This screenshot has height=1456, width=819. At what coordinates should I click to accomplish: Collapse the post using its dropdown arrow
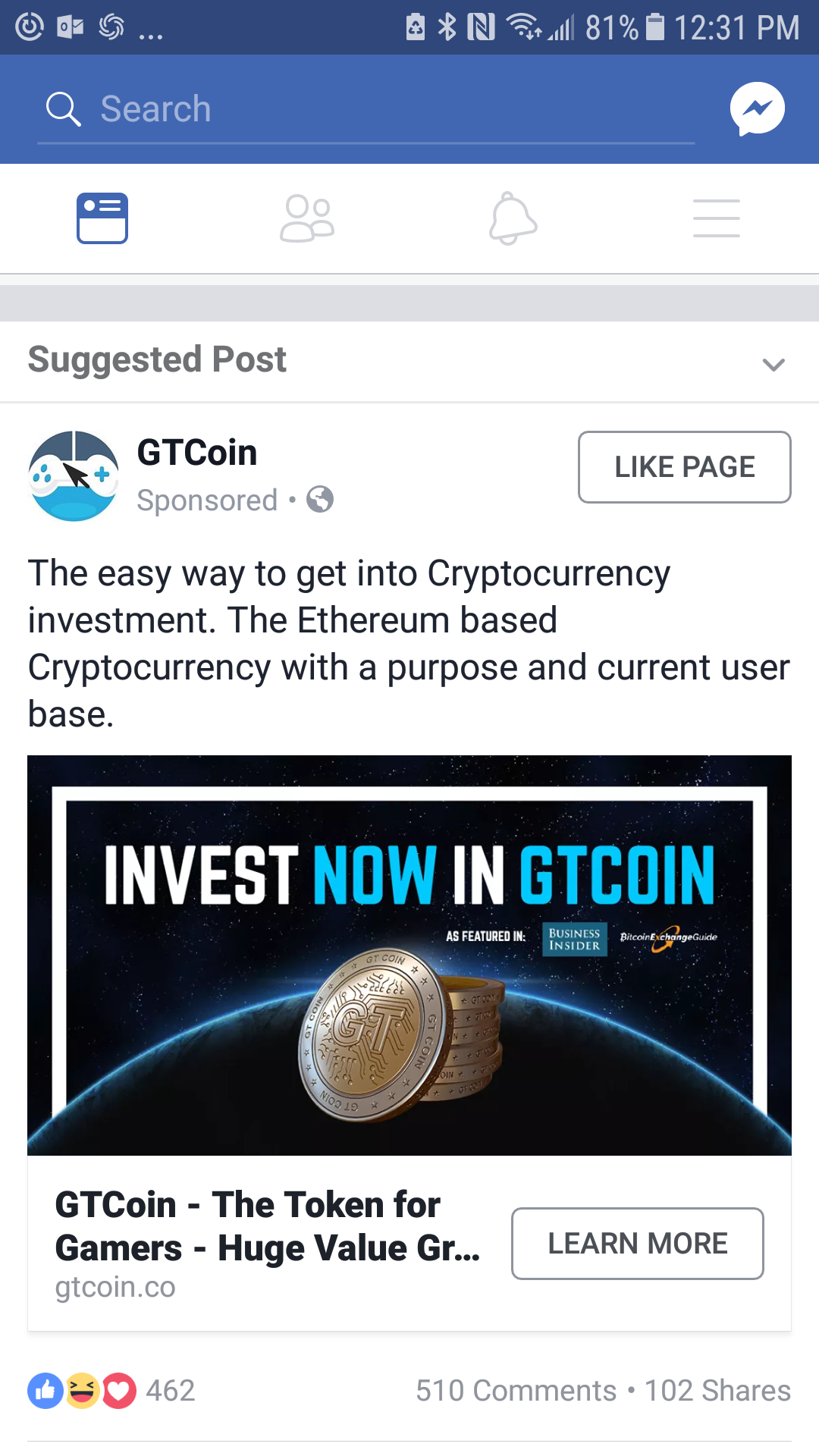point(773,365)
